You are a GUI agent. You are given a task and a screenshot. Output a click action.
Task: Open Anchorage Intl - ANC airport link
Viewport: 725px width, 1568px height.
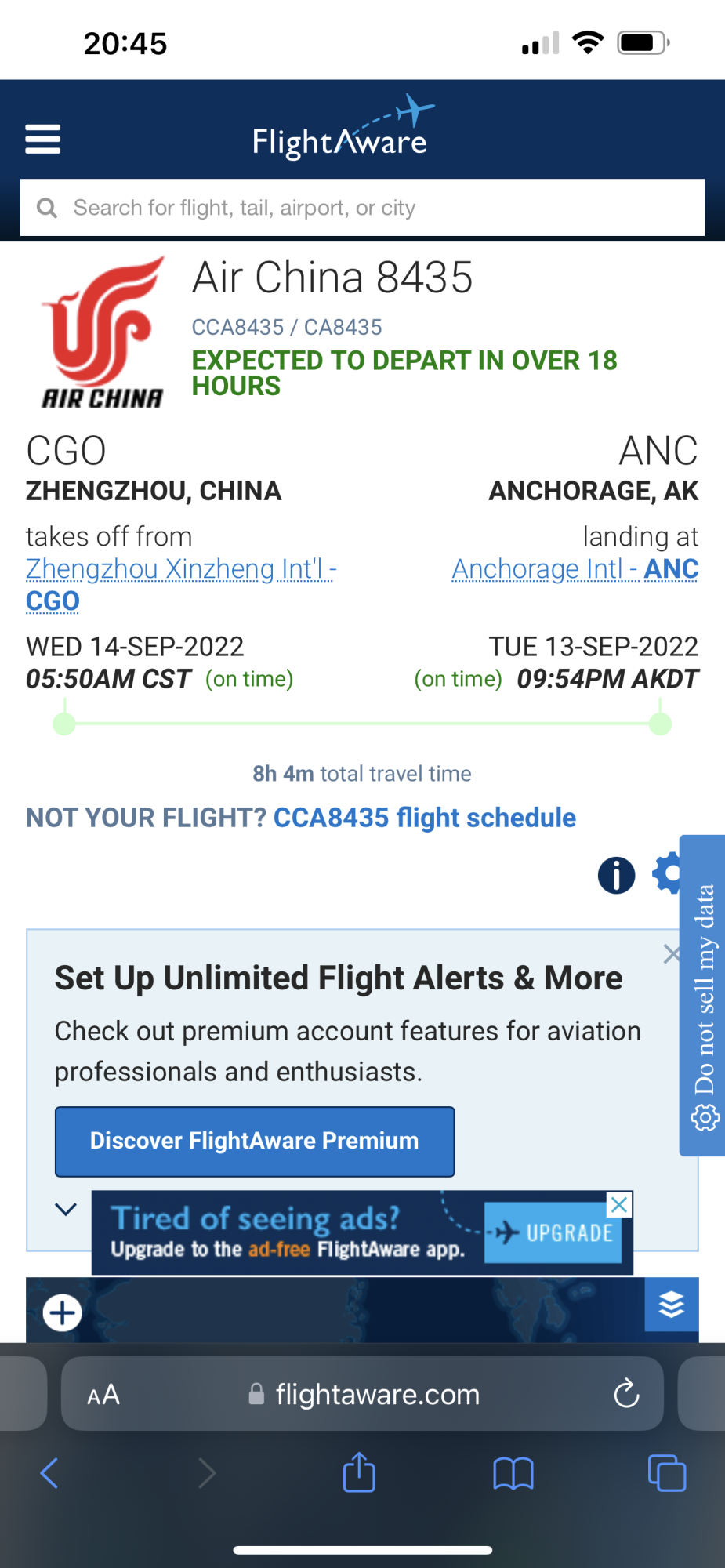[x=575, y=569]
